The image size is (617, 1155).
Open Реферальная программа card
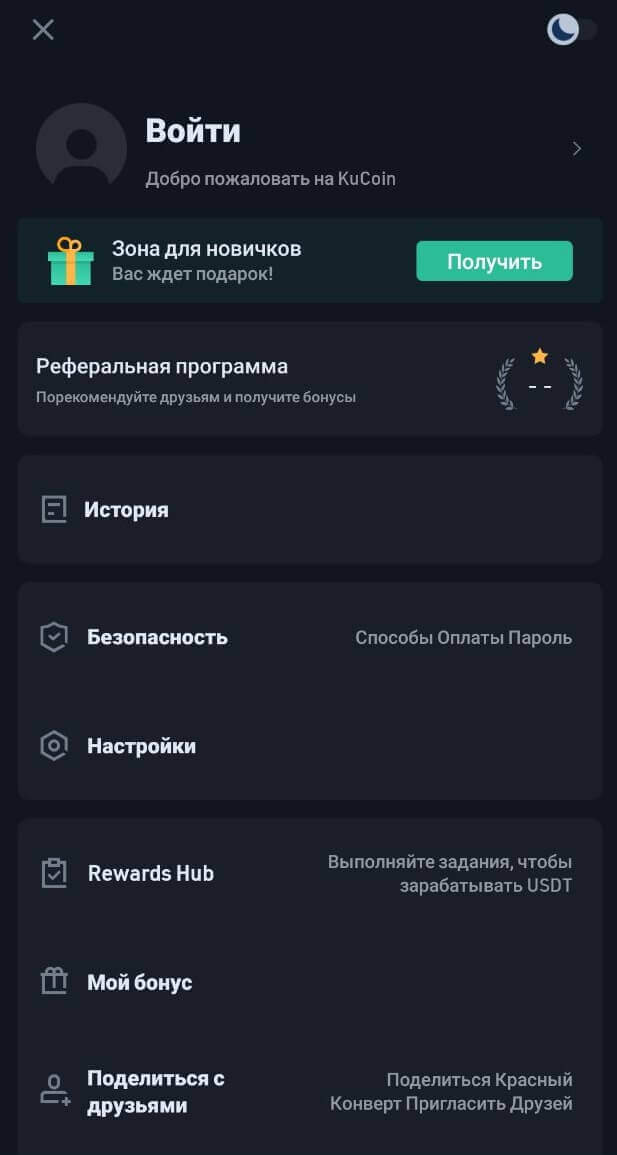[x=309, y=379]
